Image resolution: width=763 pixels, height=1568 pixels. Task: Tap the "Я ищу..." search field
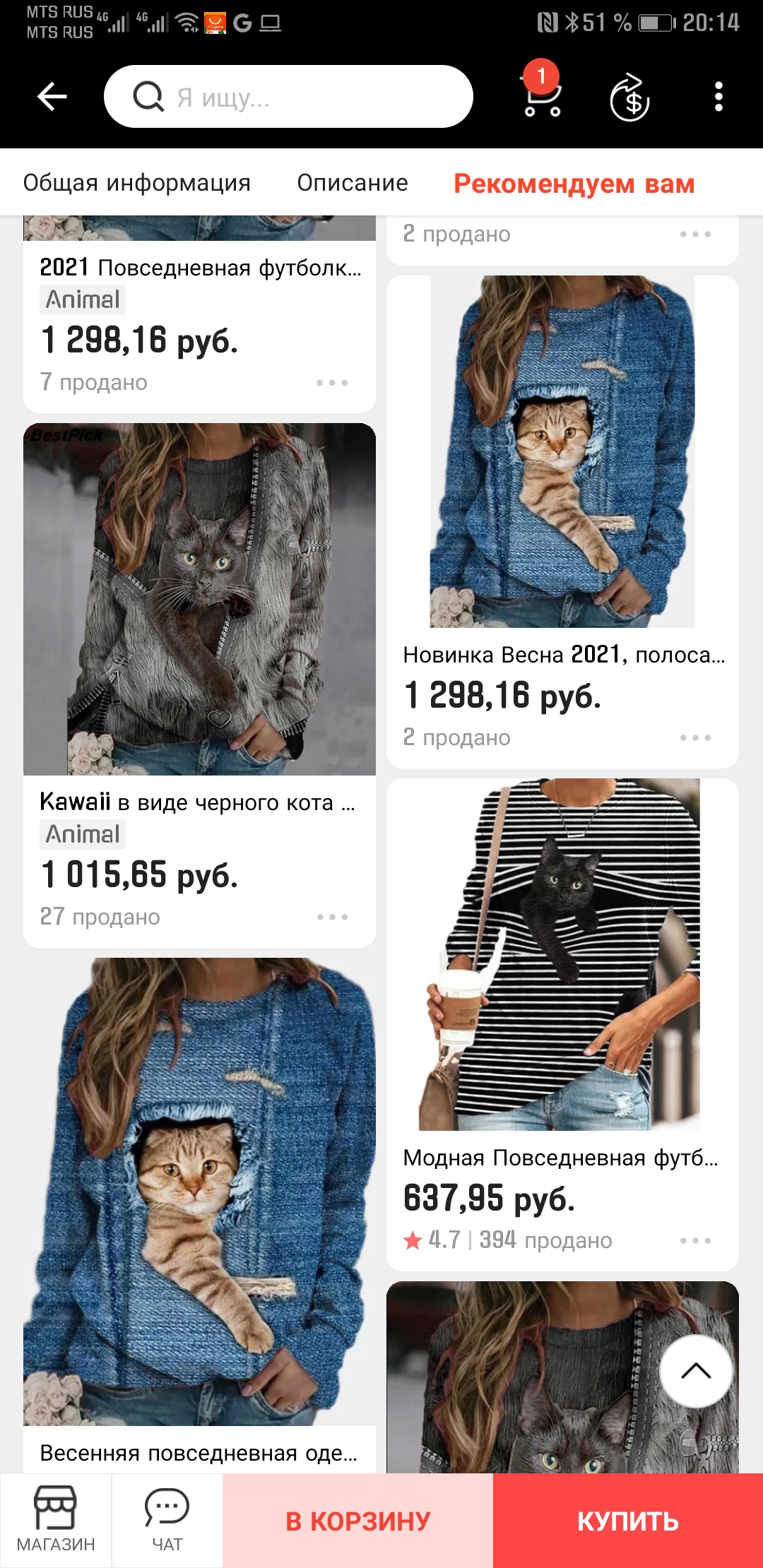[288, 97]
